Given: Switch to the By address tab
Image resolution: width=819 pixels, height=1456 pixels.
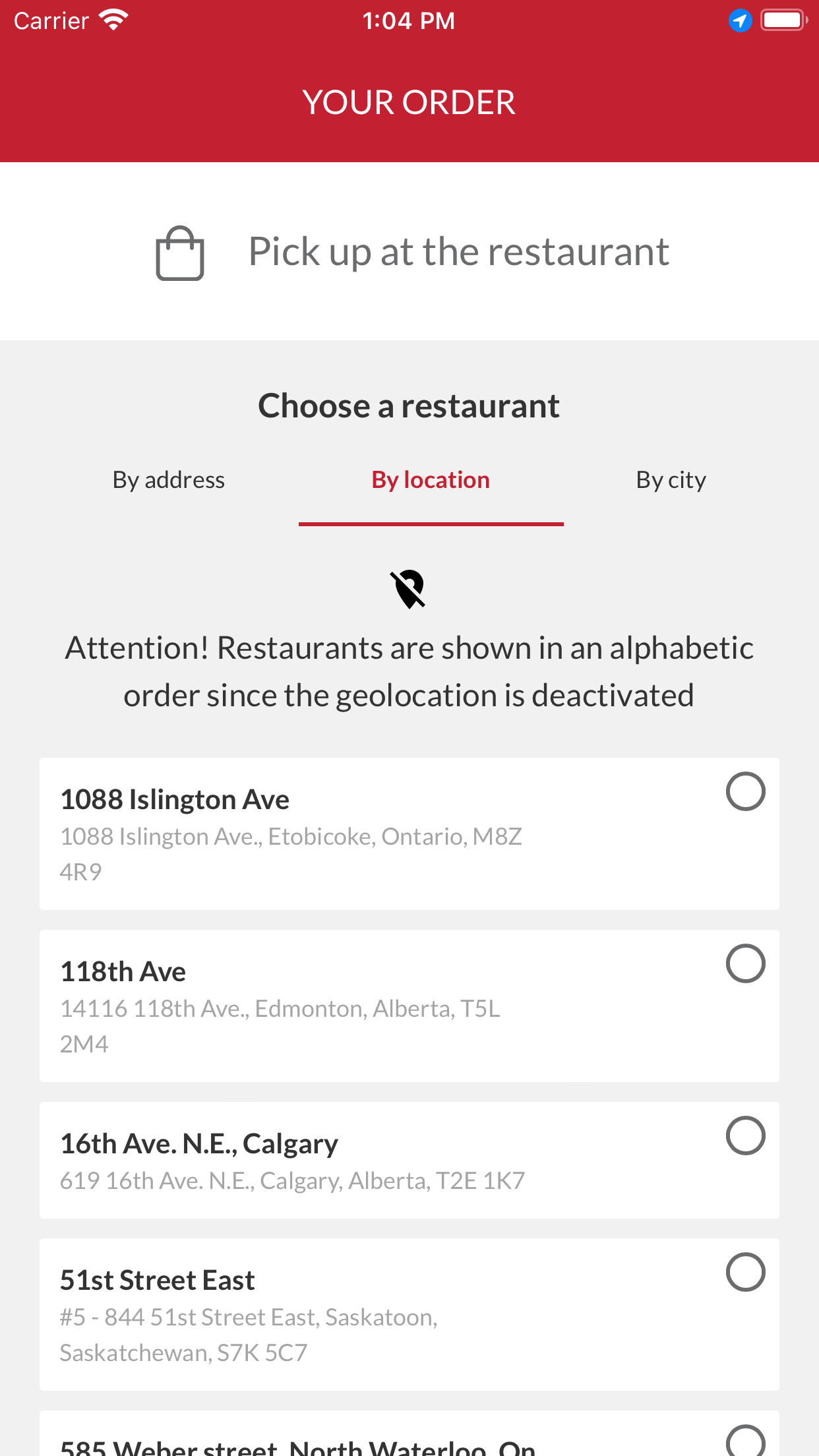Looking at the screenshot, I should coord(168,480).
